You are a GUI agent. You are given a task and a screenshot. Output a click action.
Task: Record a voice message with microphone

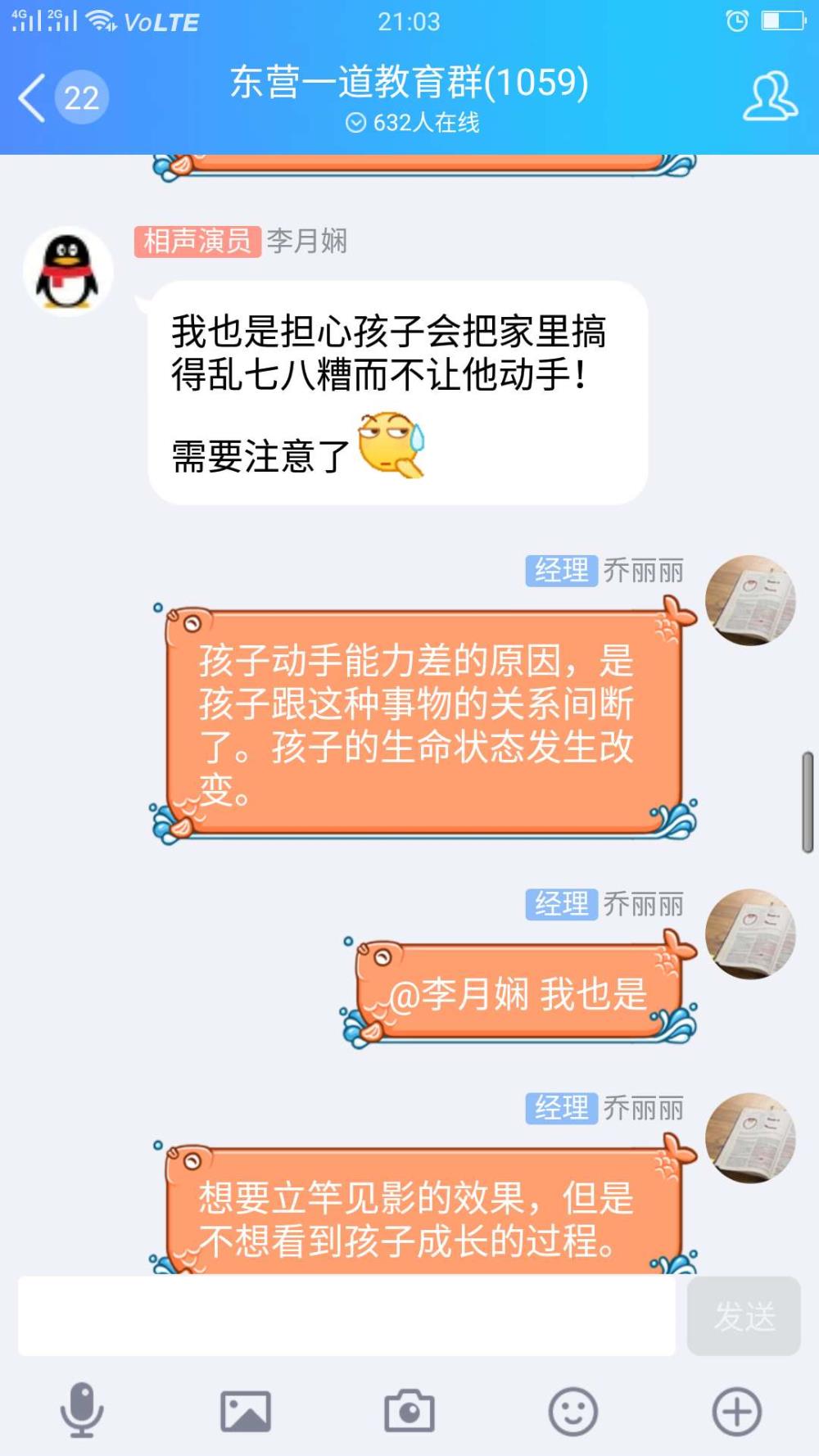tap(82, 1410)
